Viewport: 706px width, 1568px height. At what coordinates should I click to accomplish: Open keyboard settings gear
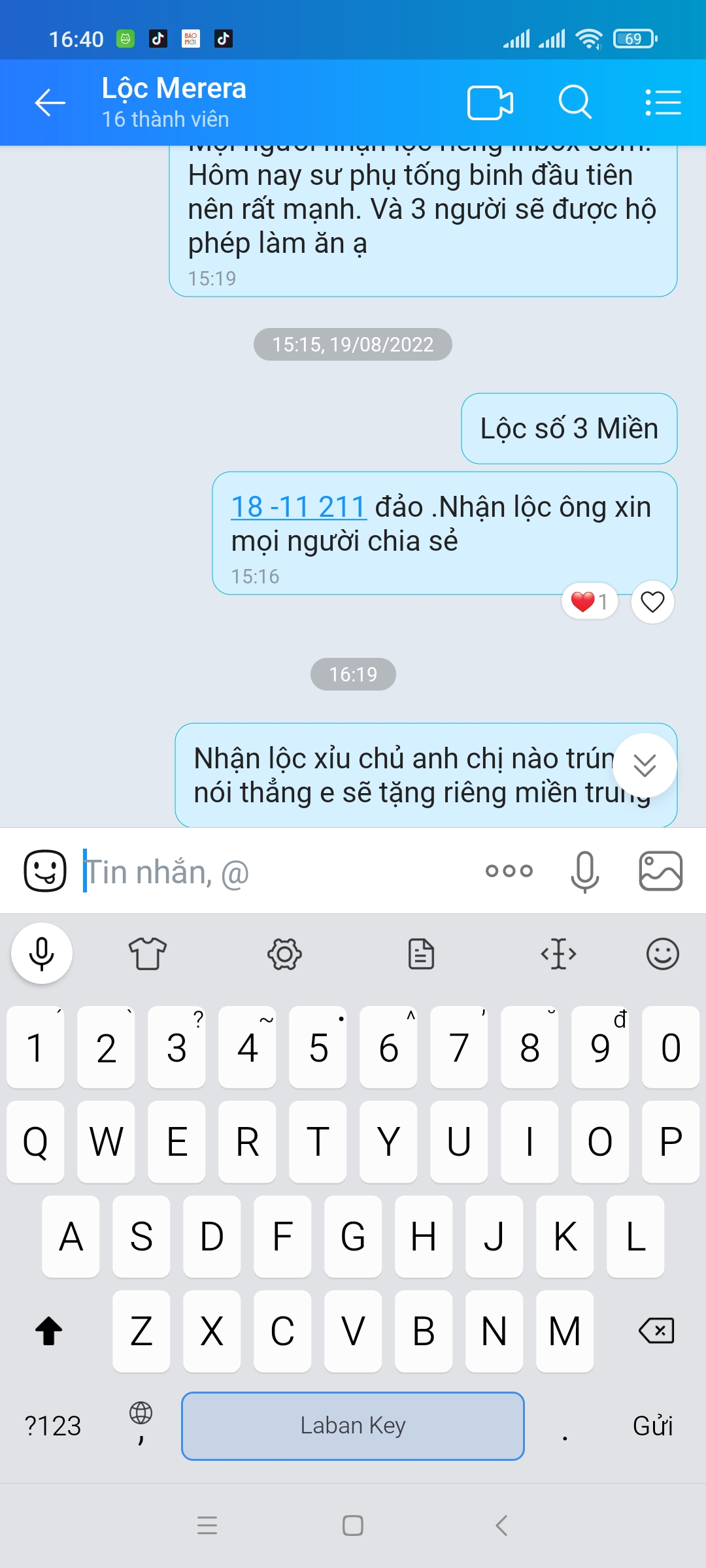click(284, 955)
